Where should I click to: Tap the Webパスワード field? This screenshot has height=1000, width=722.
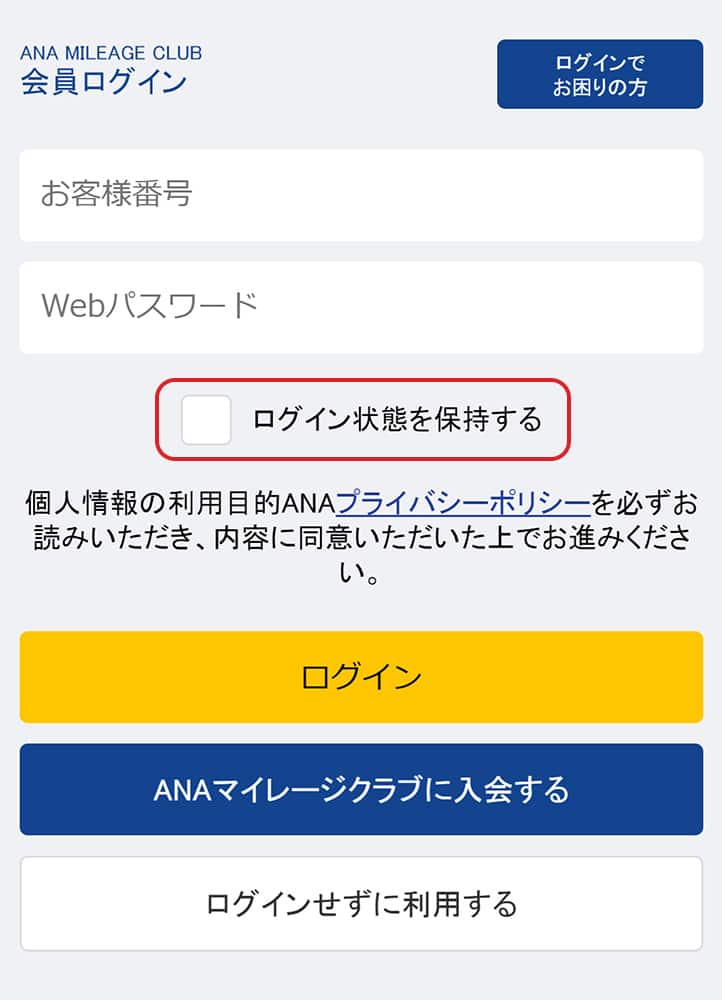pos(361,307)
